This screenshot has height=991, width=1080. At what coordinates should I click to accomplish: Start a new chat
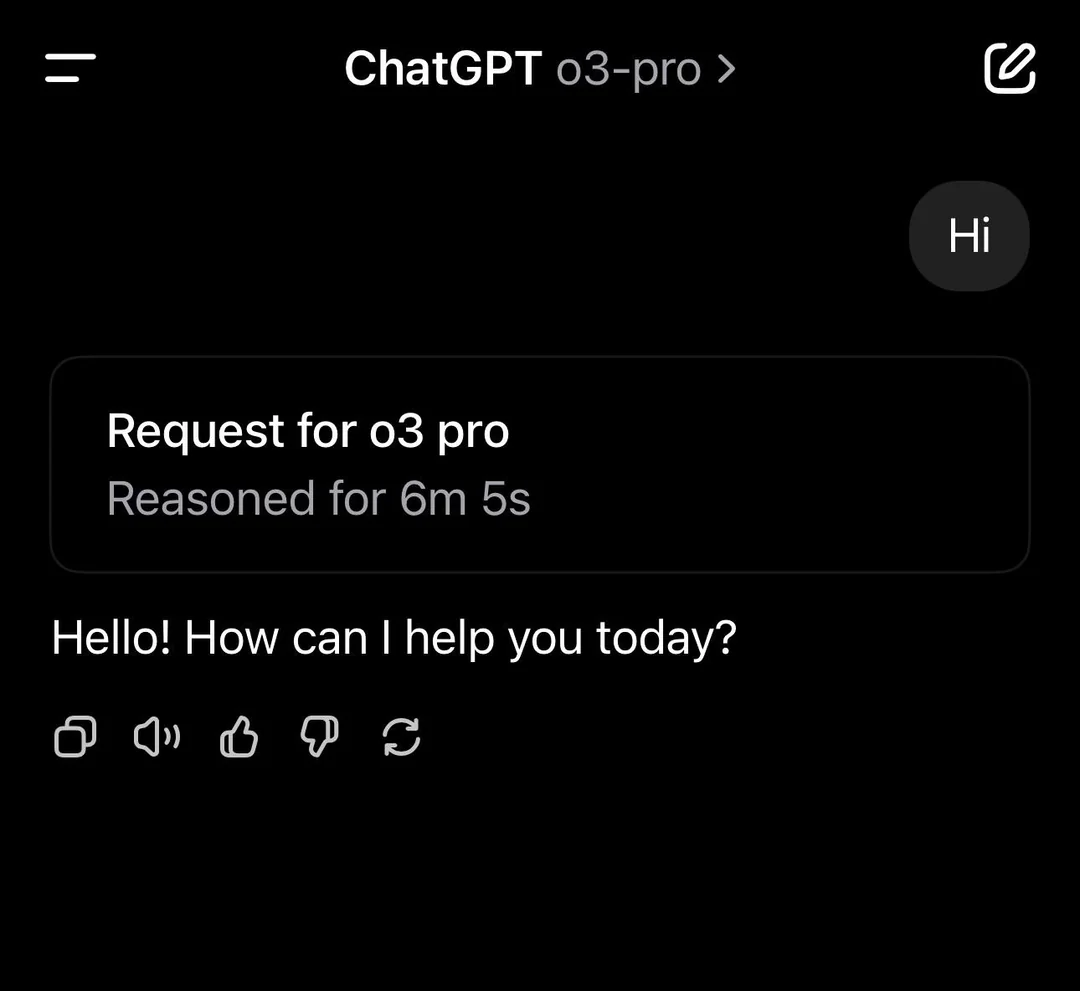click(x=1009, y=68)
